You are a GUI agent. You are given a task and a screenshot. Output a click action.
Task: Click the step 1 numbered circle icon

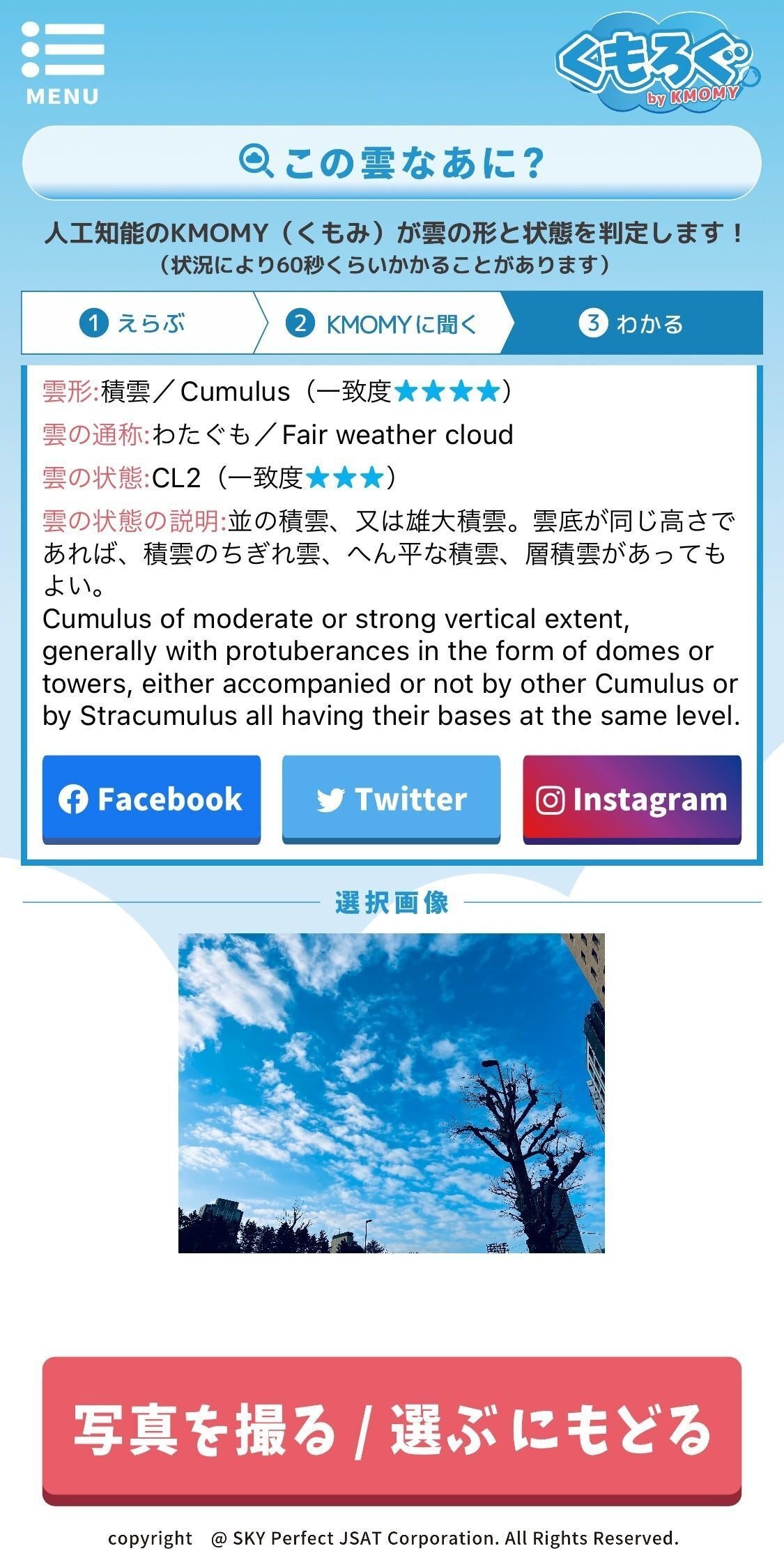91,322
